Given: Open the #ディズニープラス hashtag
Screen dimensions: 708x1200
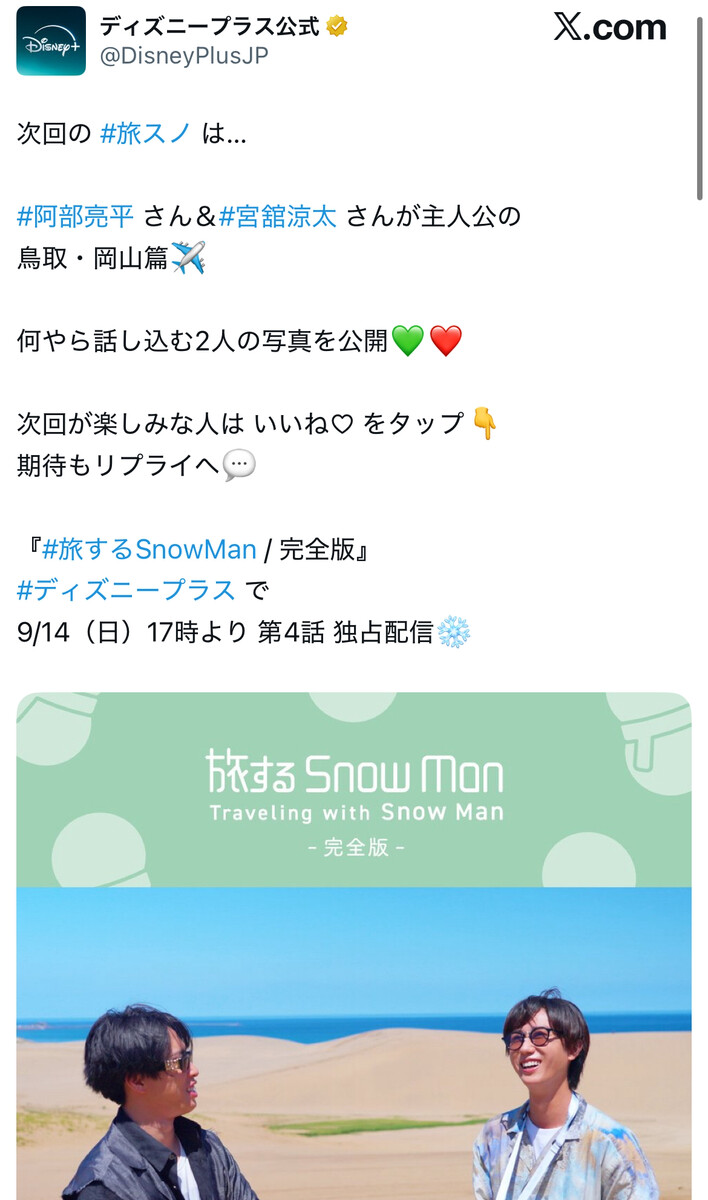Looking at the screenshot, I should click(x=127, y=590).
